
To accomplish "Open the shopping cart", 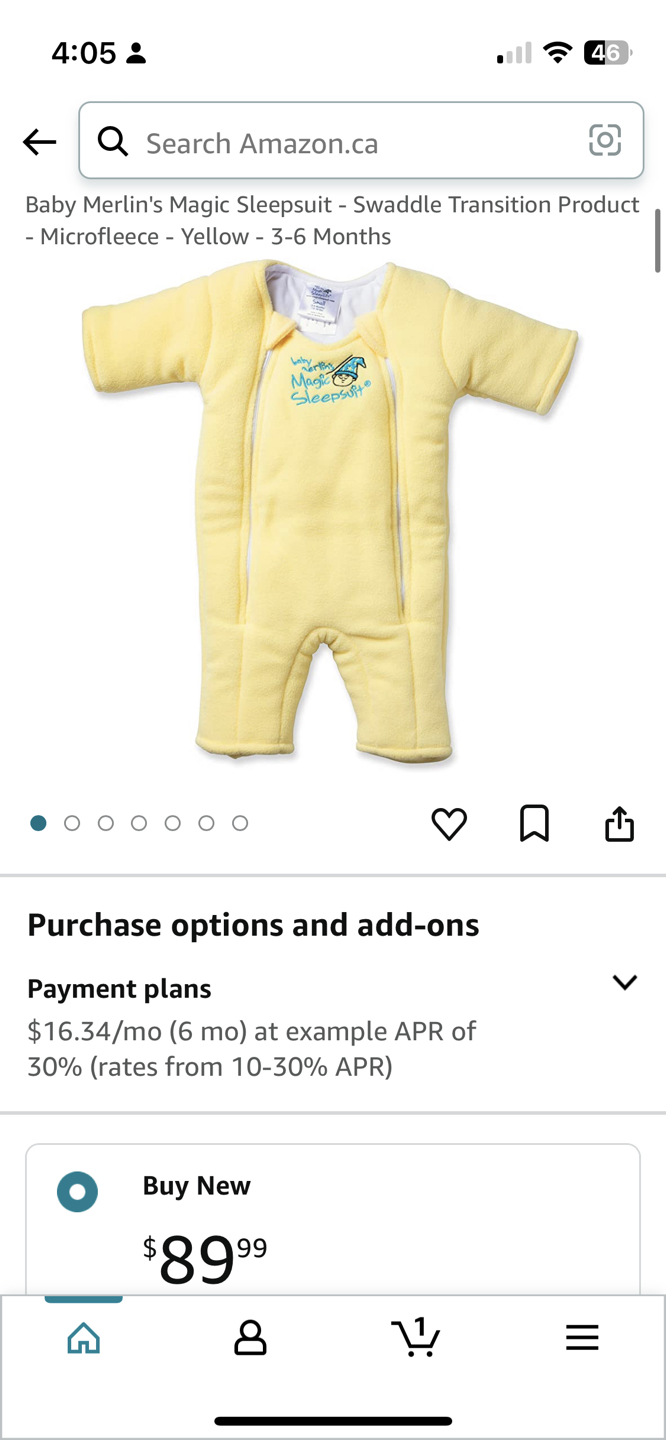I will [416, 1337].
